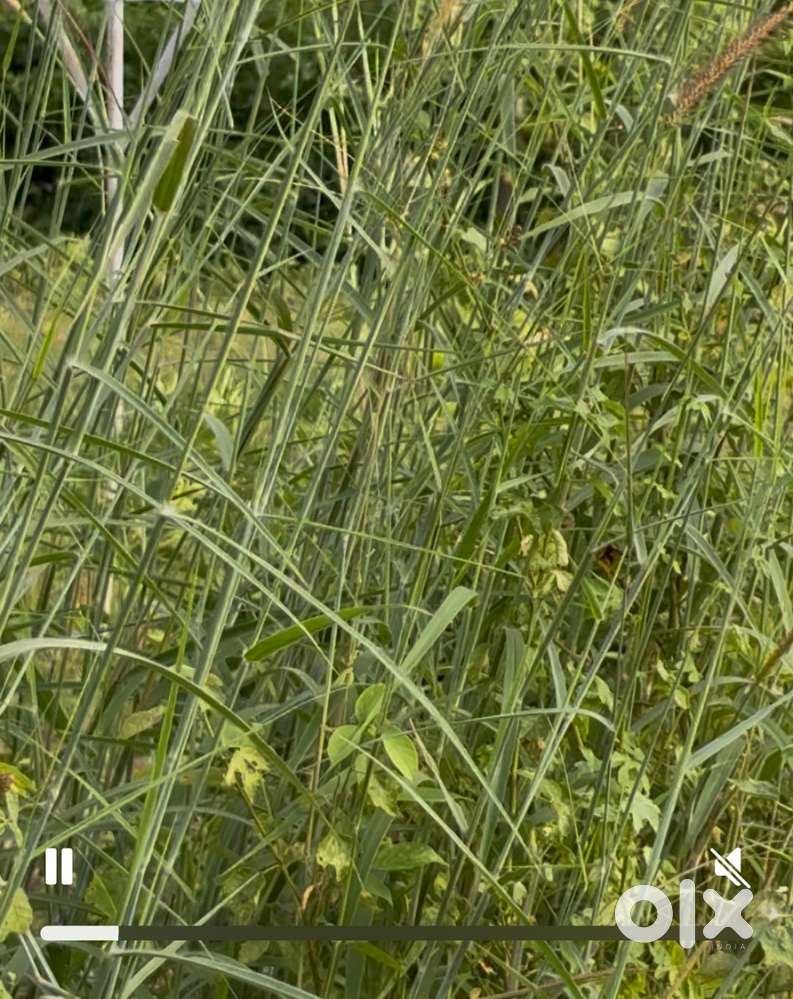The image size is (793, 999).
Task: Click the seek bar white handle
Action: (x=115, y=933)
